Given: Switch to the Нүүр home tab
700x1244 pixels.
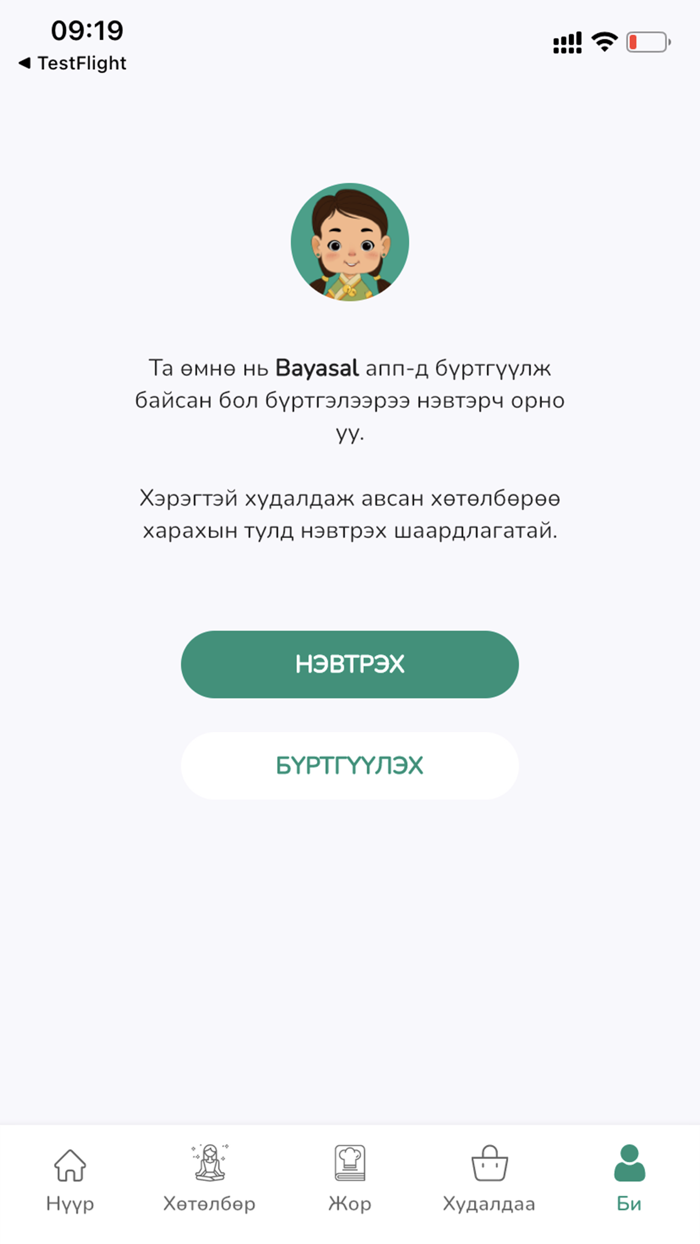Looking at the screenshot, I should click(70, 1180).
